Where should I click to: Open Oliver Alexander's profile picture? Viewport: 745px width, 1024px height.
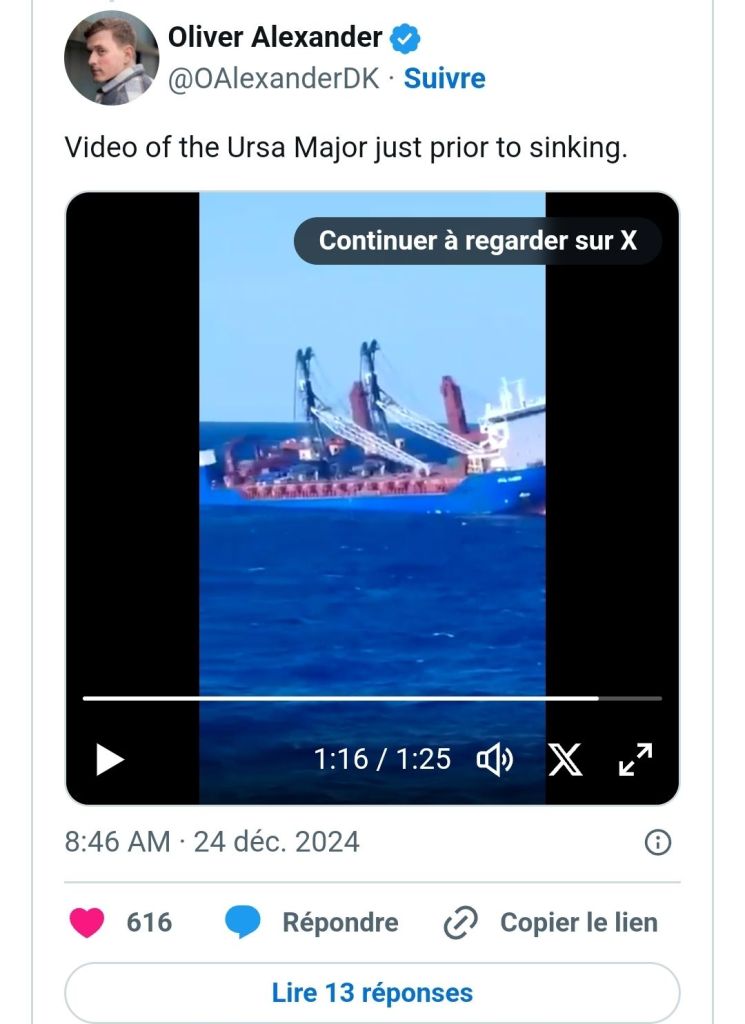[111, 58]
